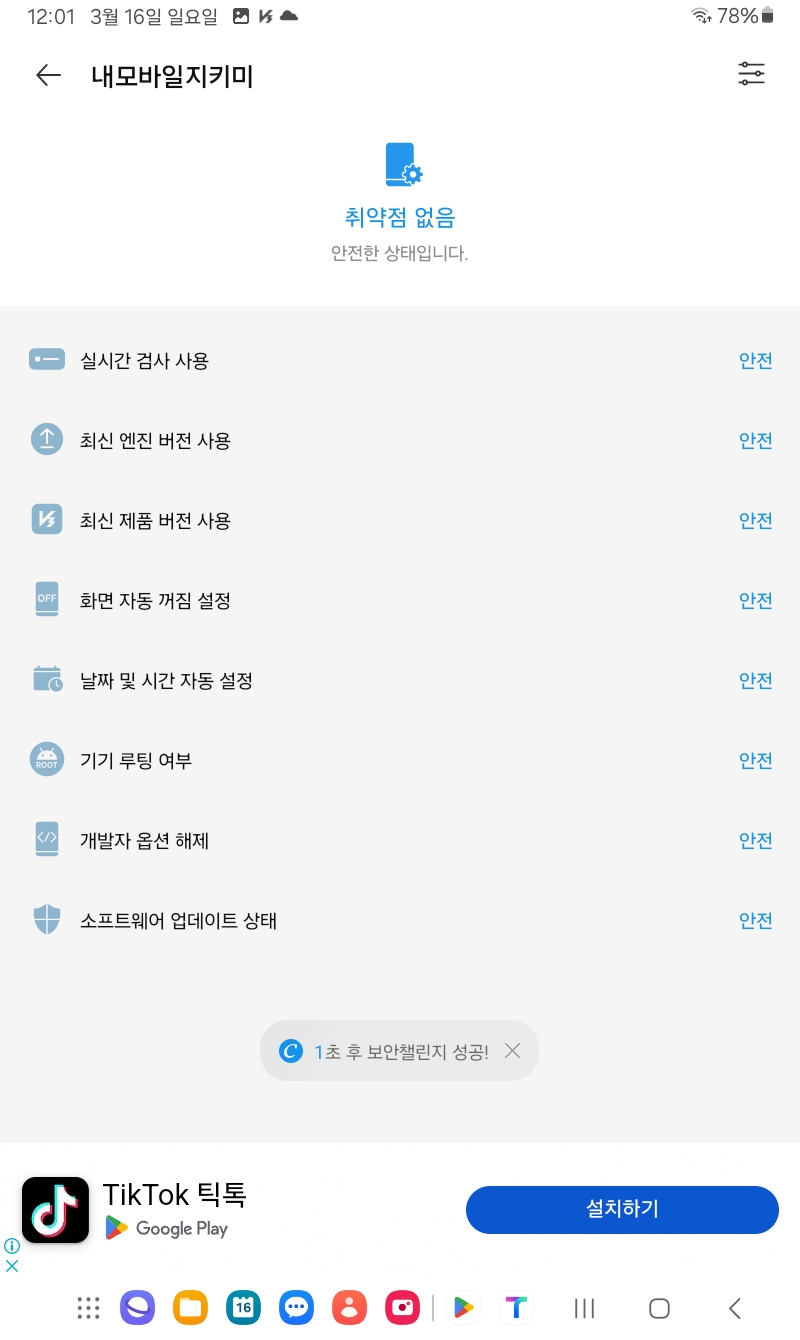Open Samsung Internet from the taskbar
The width and height of the screenshot is (800, 1340).
pyautogui.click(x=137, y=1307)
